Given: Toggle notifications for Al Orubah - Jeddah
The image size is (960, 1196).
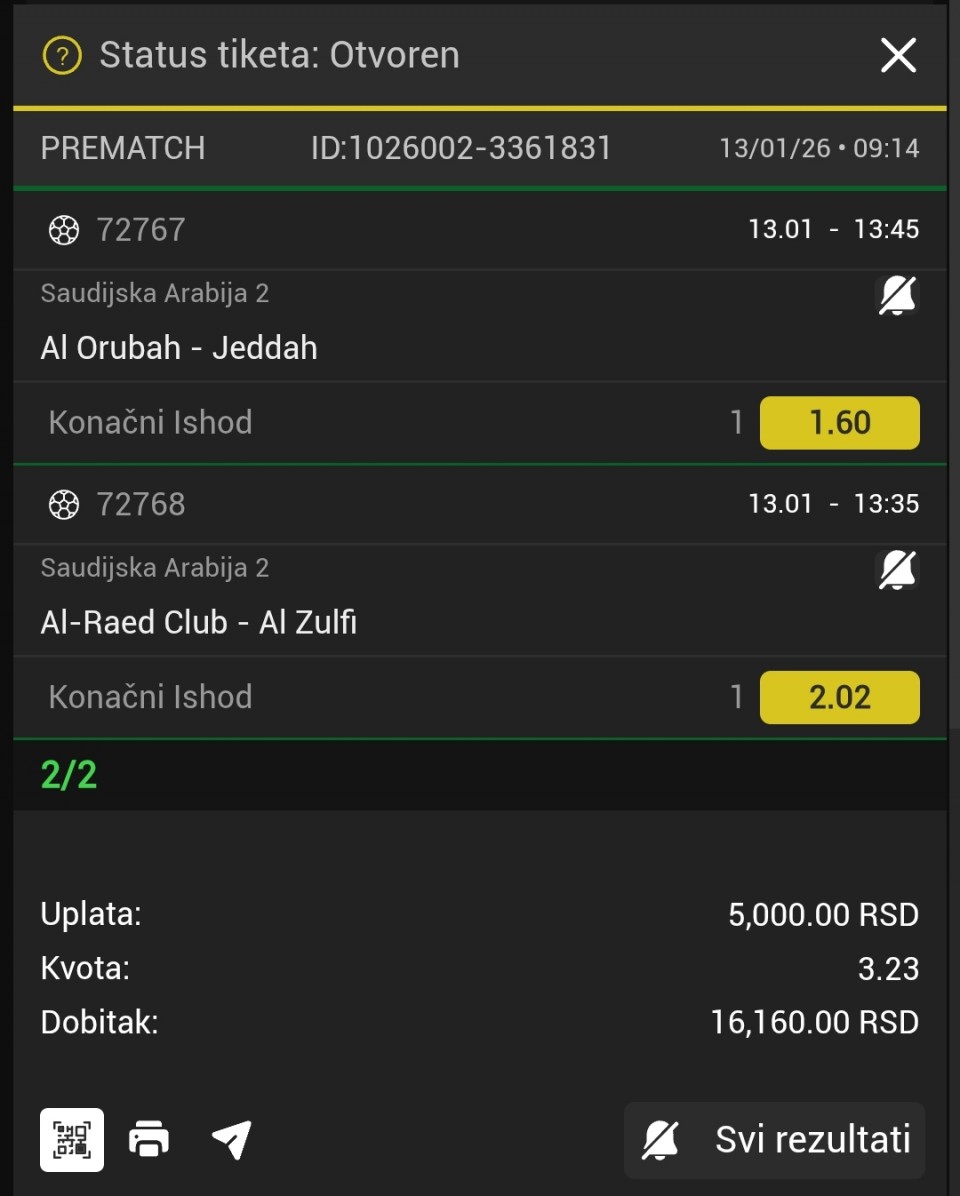Looking at the screenshot, I should click(x=897, y=296).
